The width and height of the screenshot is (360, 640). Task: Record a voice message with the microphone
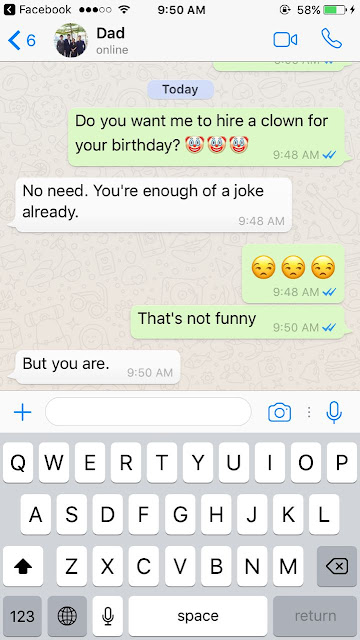click(x=334, y=412)
